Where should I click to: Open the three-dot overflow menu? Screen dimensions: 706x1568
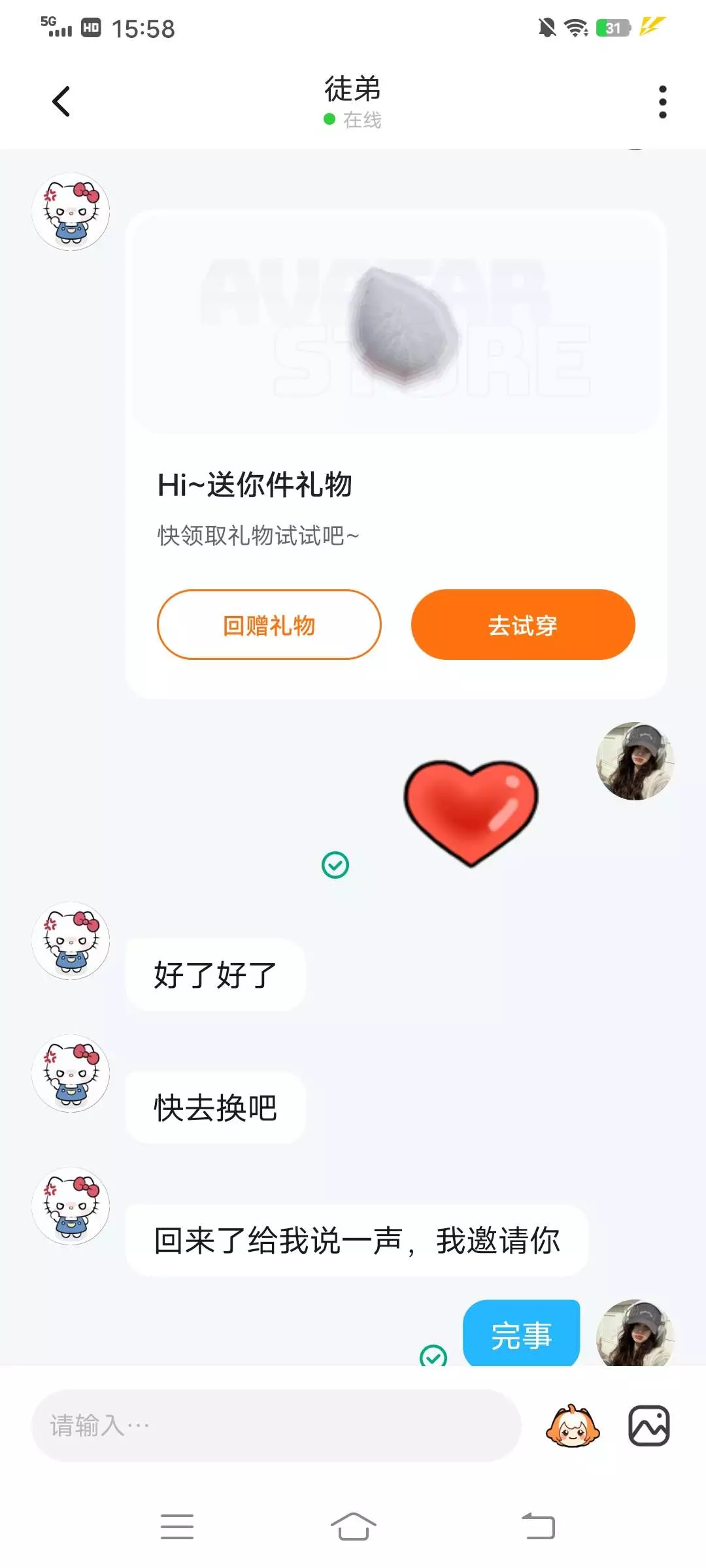(662, 102)
